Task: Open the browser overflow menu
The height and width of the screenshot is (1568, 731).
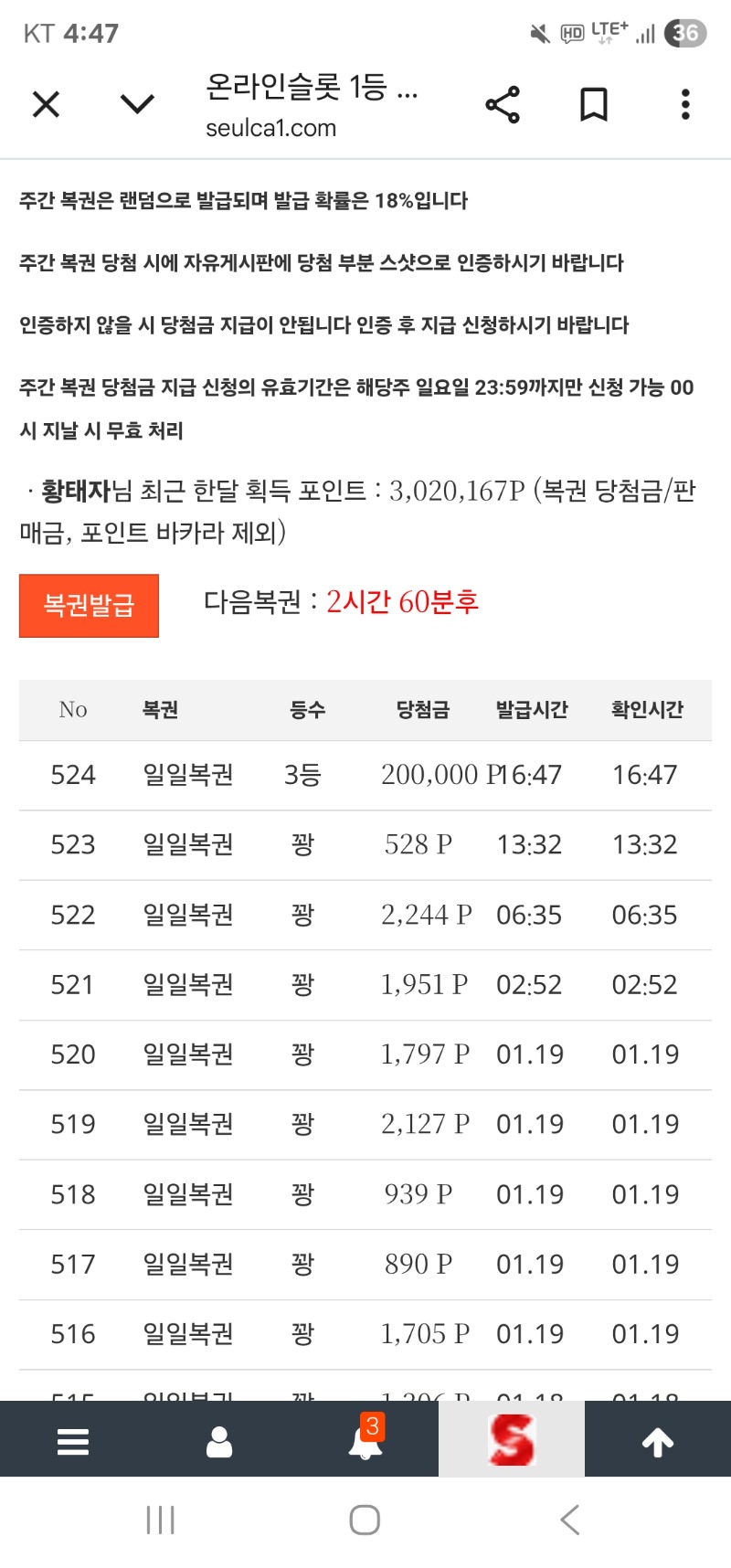Action: 685,104
